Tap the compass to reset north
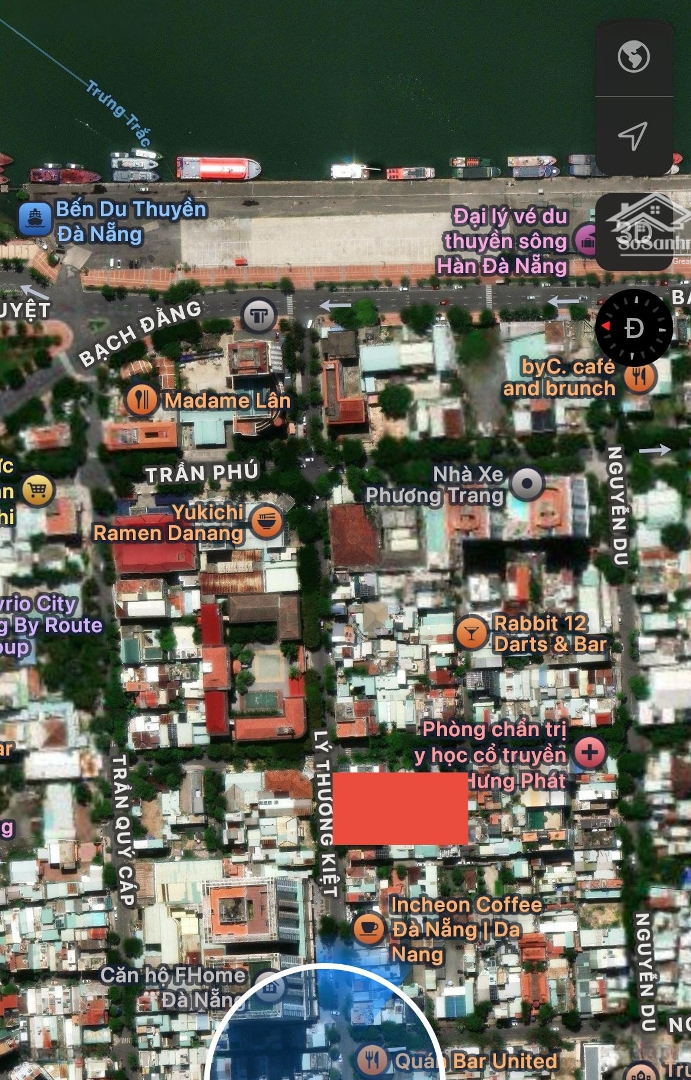 [x=634, y=327]
